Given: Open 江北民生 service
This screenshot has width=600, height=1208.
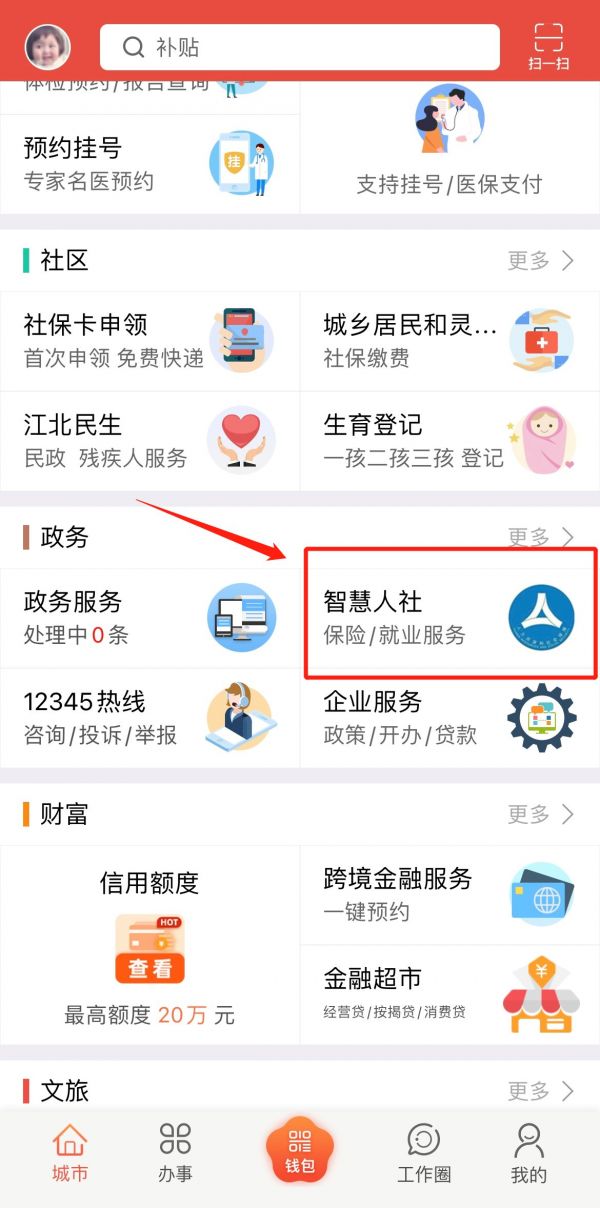Looking at the screenshot, I should [150, 440].
